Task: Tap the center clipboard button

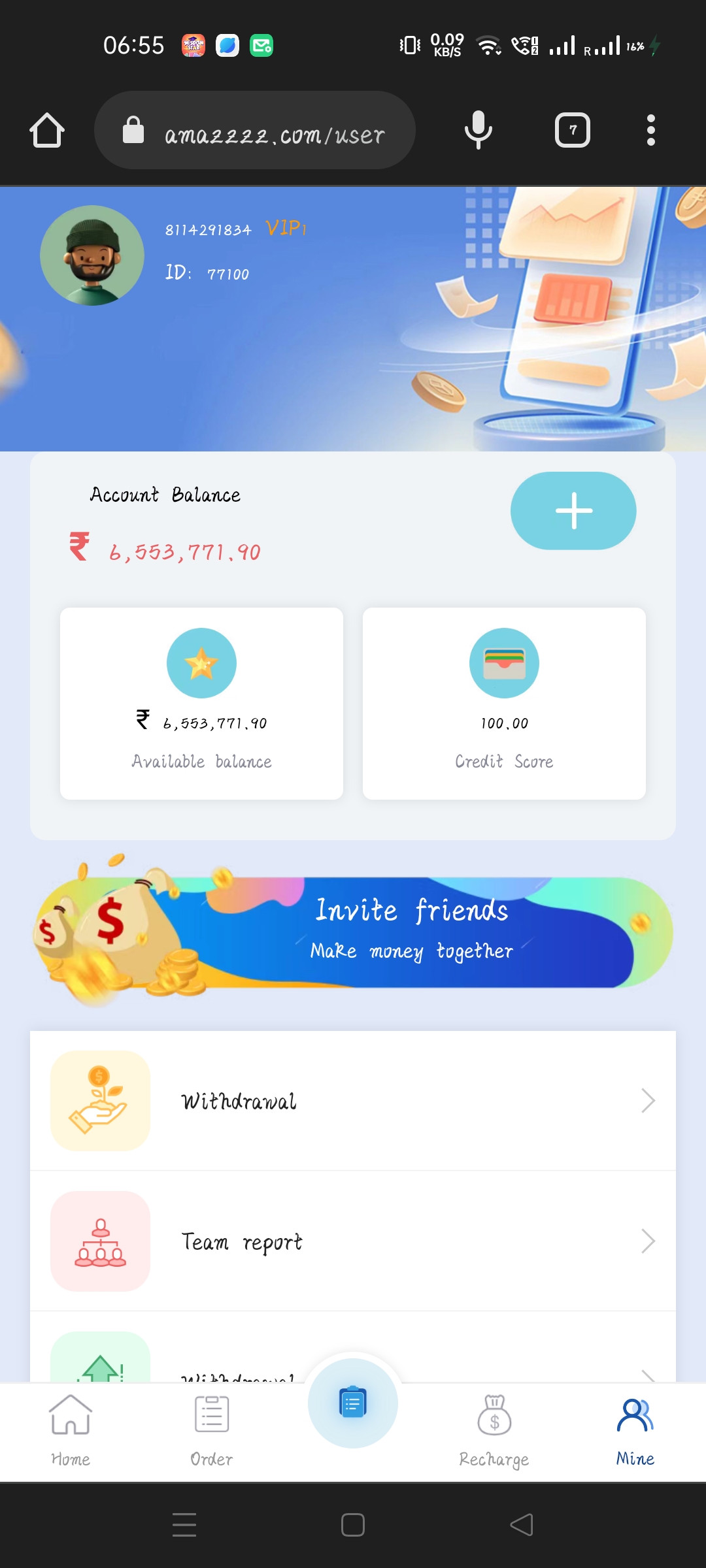Action: click(x=353, y=1403)
